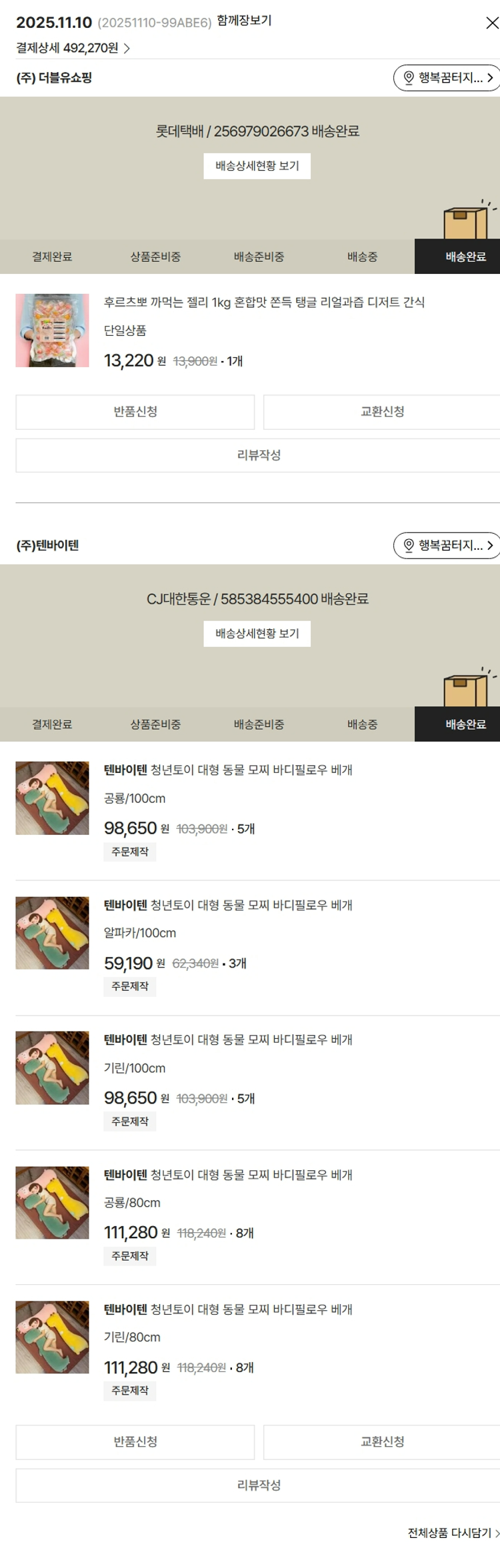Open address chip under (주)더블유쇼핑
The height and width of the screenshot is (1568, 500).
tap(446, 78)
